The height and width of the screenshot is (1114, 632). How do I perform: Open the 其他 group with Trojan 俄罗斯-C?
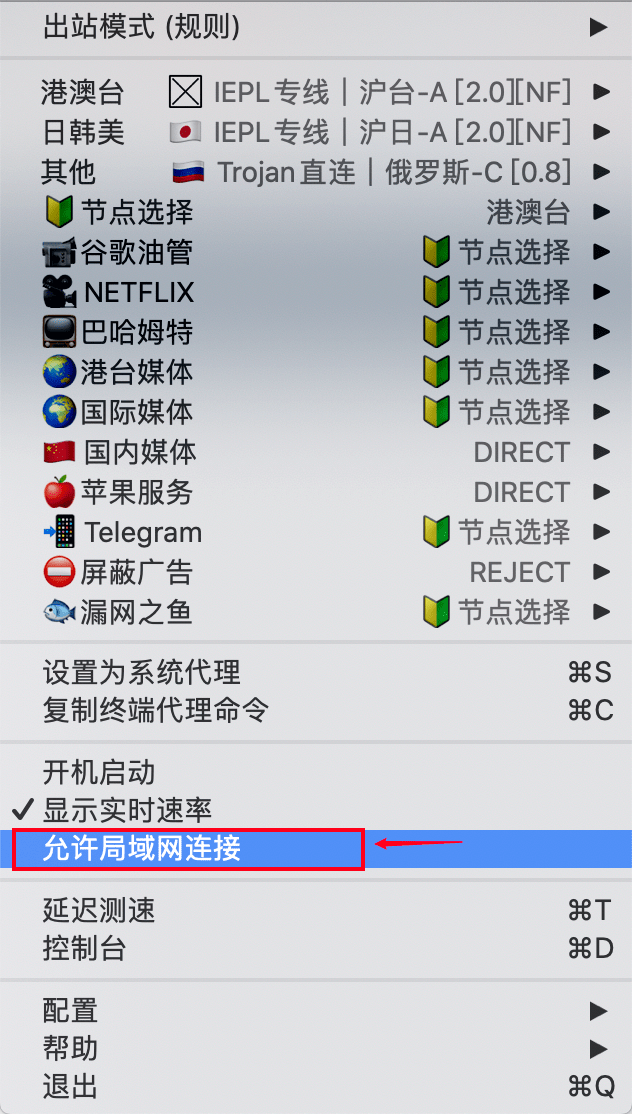tap(316, 171)
